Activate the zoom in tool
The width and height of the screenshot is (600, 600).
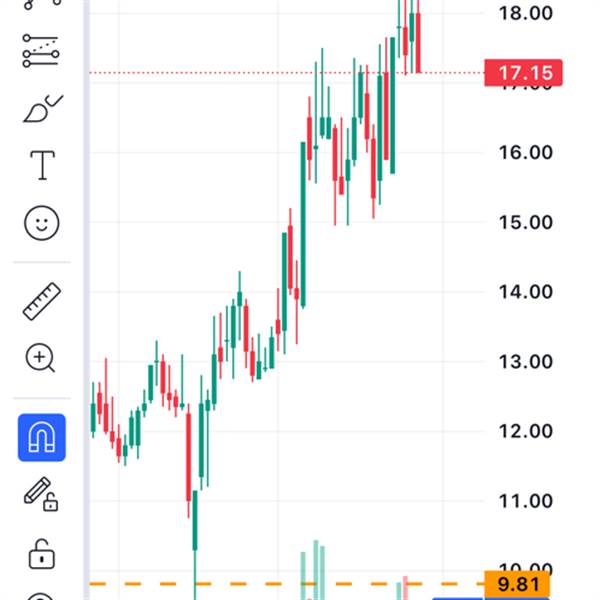tap(40, 358)
